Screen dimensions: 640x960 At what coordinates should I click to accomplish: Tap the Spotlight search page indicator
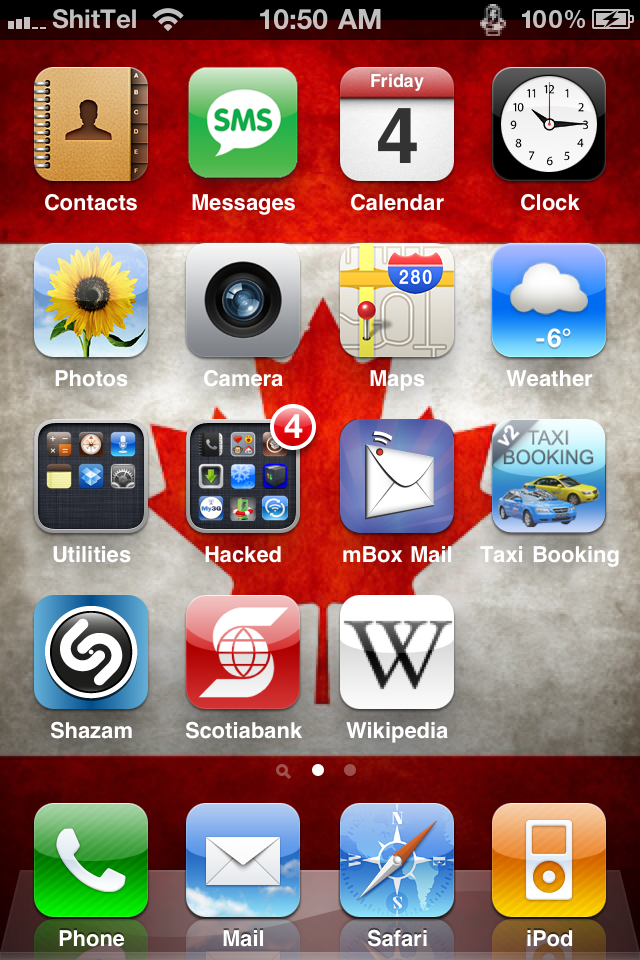click(284, 771)
